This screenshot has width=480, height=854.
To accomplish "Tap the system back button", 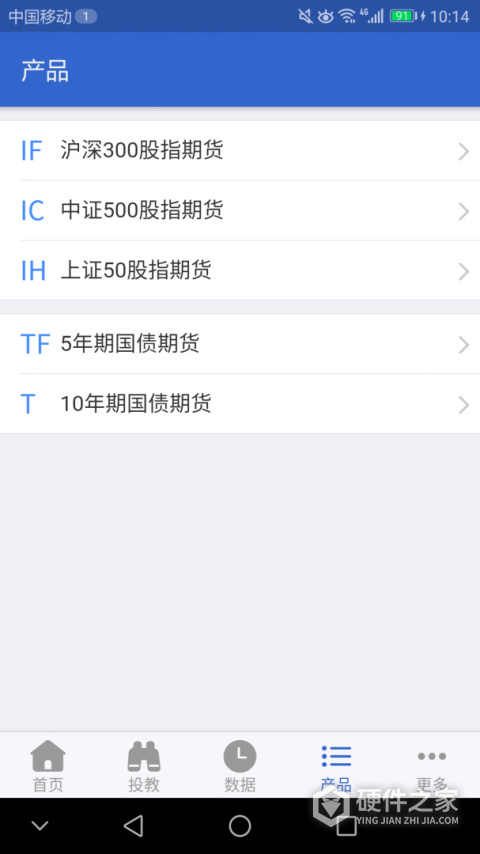I will [x=133, y=826].
